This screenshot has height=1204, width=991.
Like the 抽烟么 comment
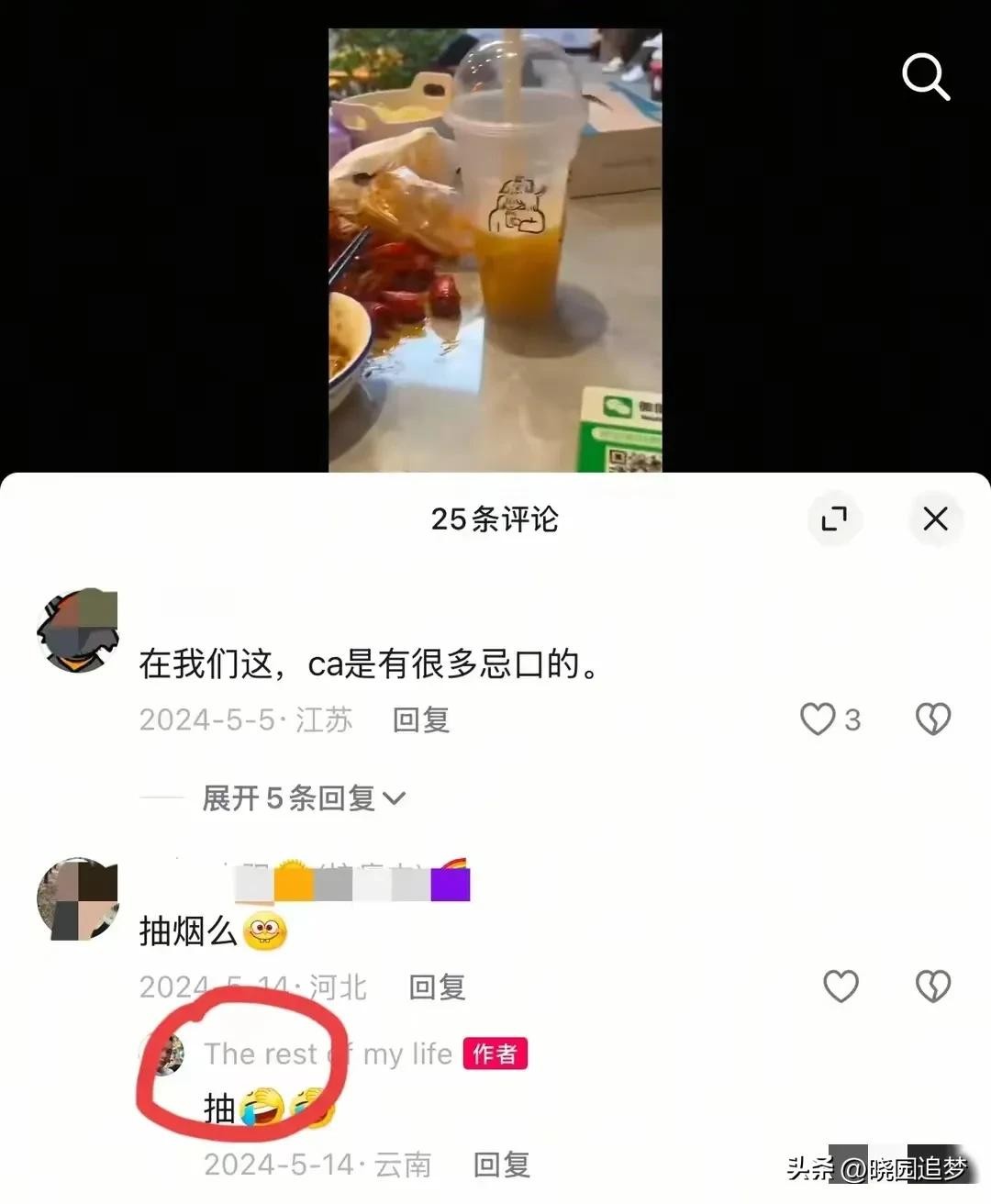[841, 987]
